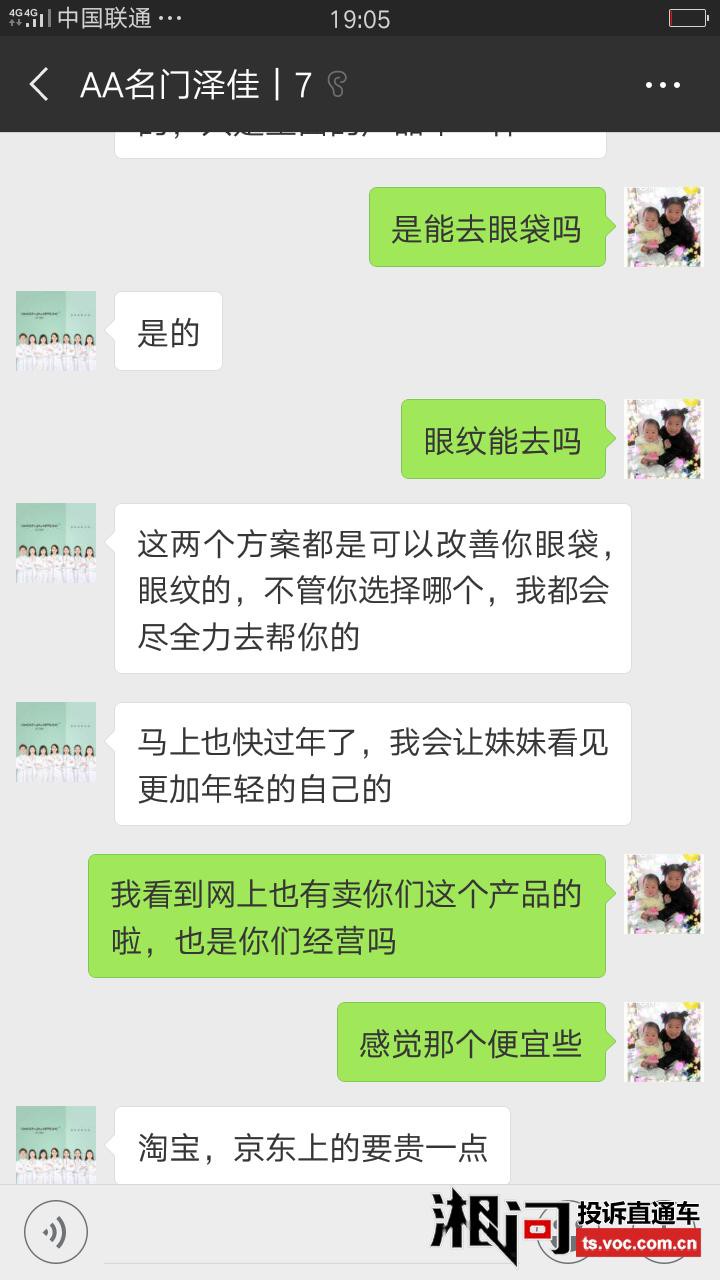Viewport: 720px width, 1280px height.
Task: Tap my avatar beside the message 感觉那个便宜些
Action: [x=663, y=1042]
